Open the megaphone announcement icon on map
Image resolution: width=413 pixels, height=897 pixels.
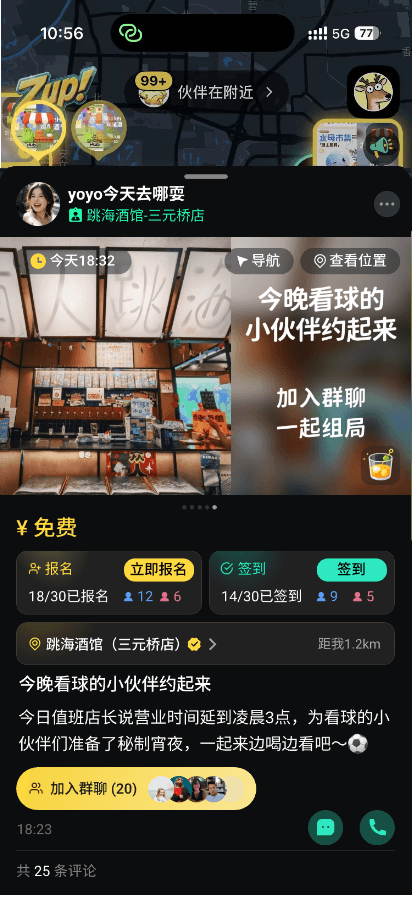380,144
